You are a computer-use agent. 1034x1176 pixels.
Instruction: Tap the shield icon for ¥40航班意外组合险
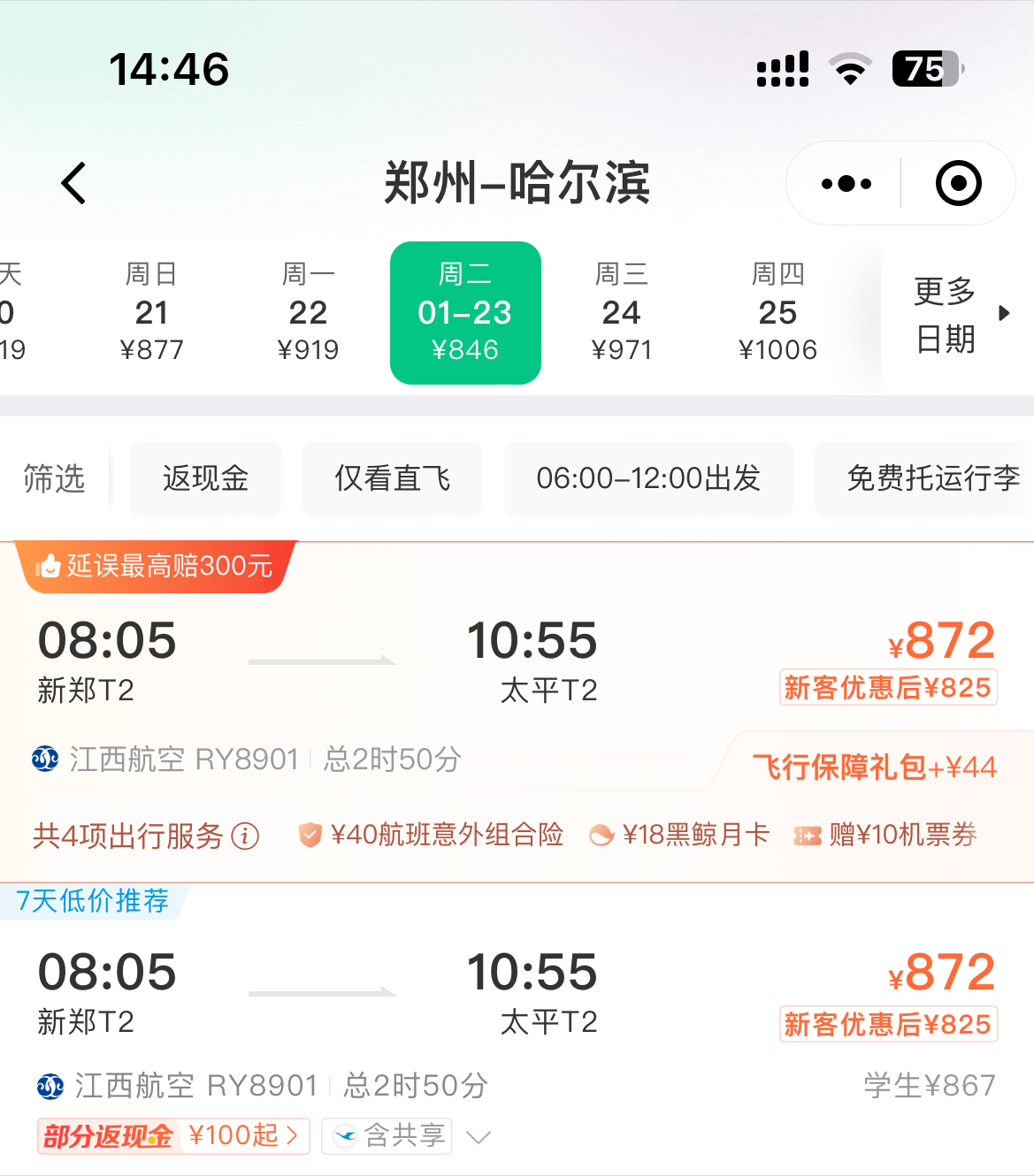pos(309,834)
